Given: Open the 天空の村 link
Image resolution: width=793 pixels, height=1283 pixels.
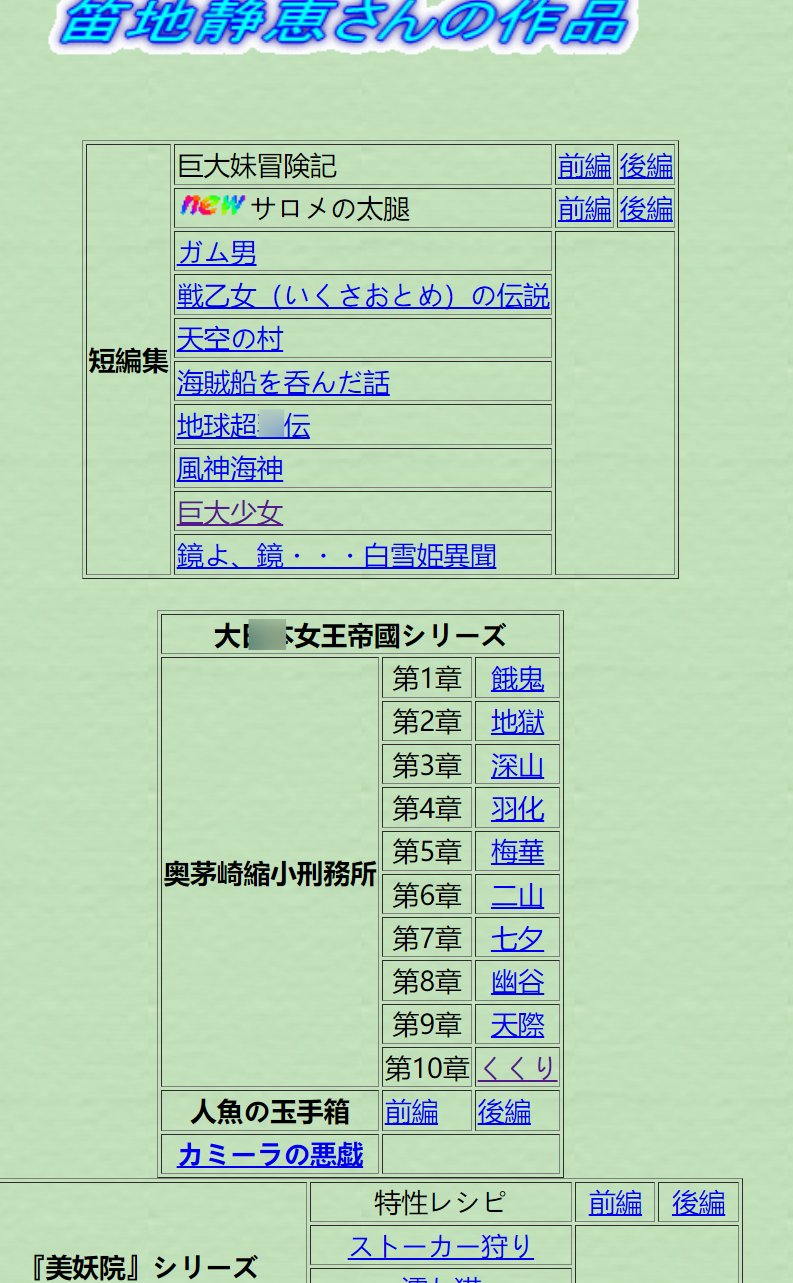Looking at the screenshot, I should (x=229, y=339).
